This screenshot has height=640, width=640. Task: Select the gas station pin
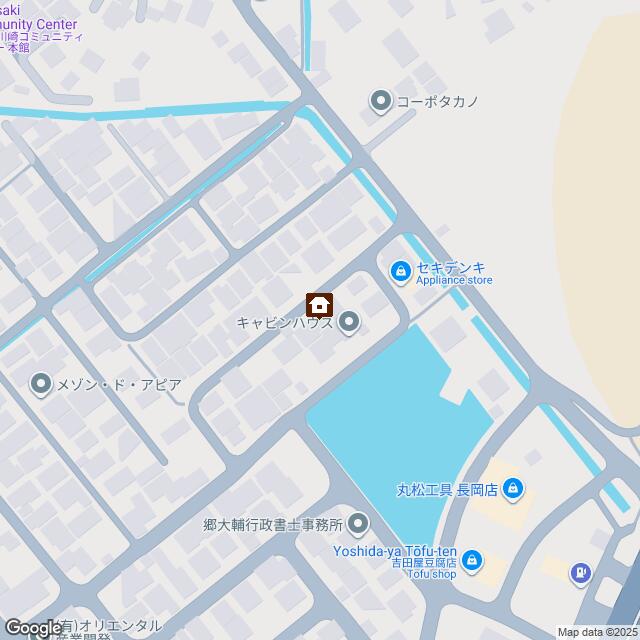click(579, 573)
